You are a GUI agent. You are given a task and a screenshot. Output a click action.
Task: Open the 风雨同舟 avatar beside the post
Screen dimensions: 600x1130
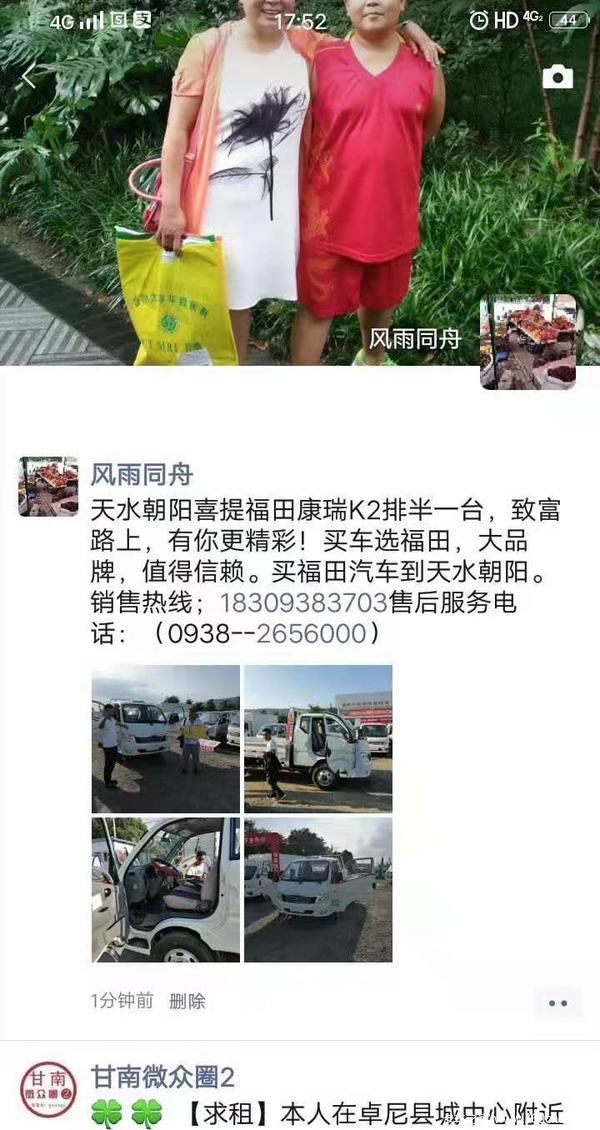[48, 487]
